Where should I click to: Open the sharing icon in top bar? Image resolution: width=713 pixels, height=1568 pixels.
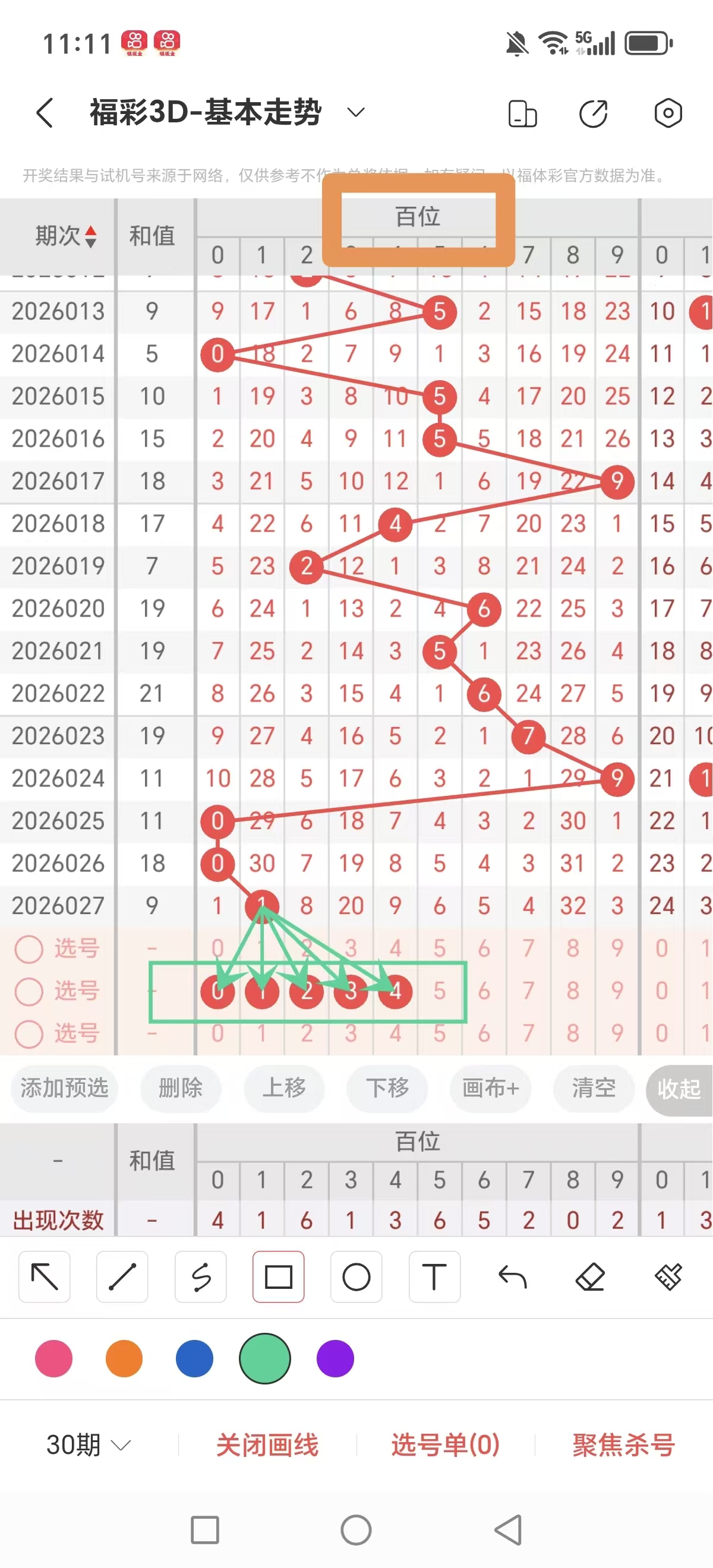[594, 113]
